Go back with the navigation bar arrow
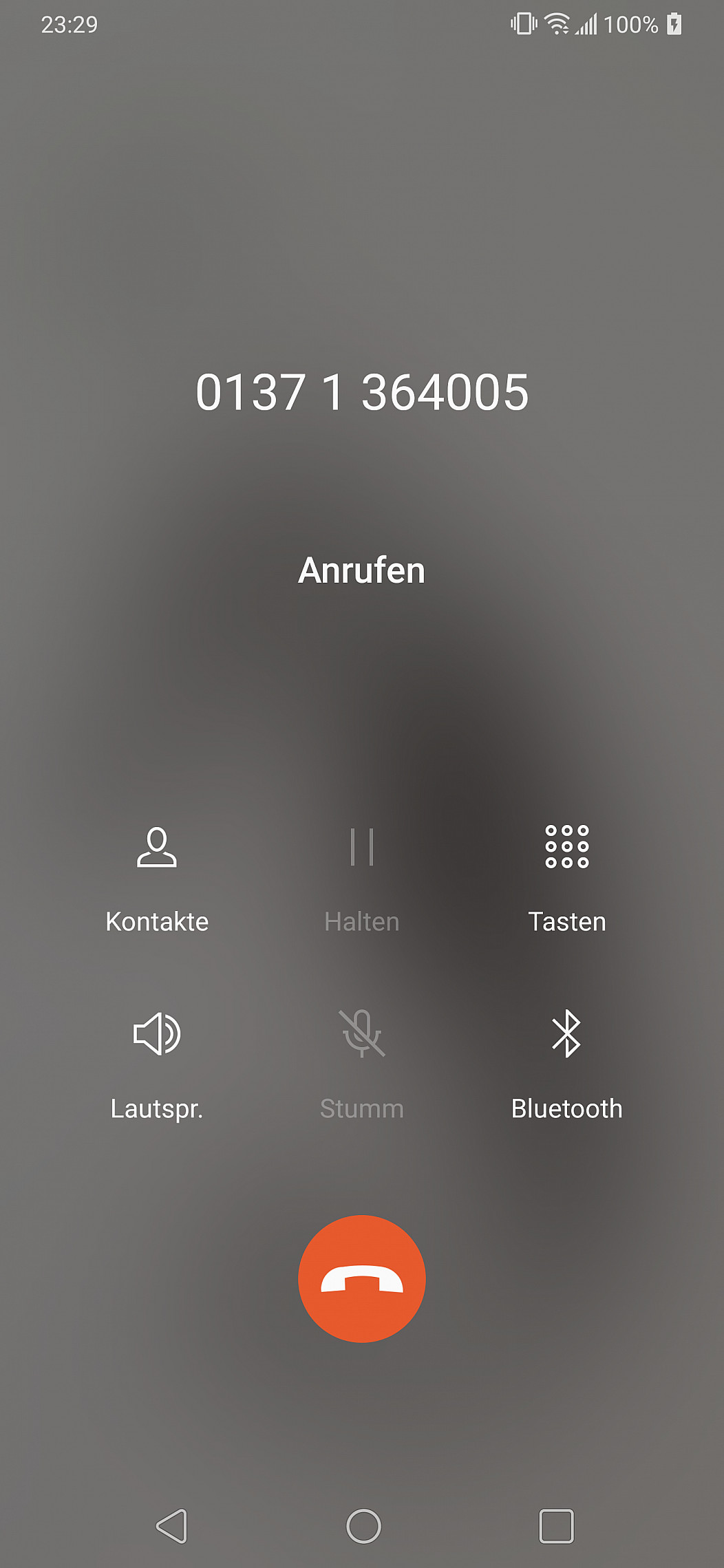Viewport: 724px width, 1568px height. click(x=172, y=1526)
